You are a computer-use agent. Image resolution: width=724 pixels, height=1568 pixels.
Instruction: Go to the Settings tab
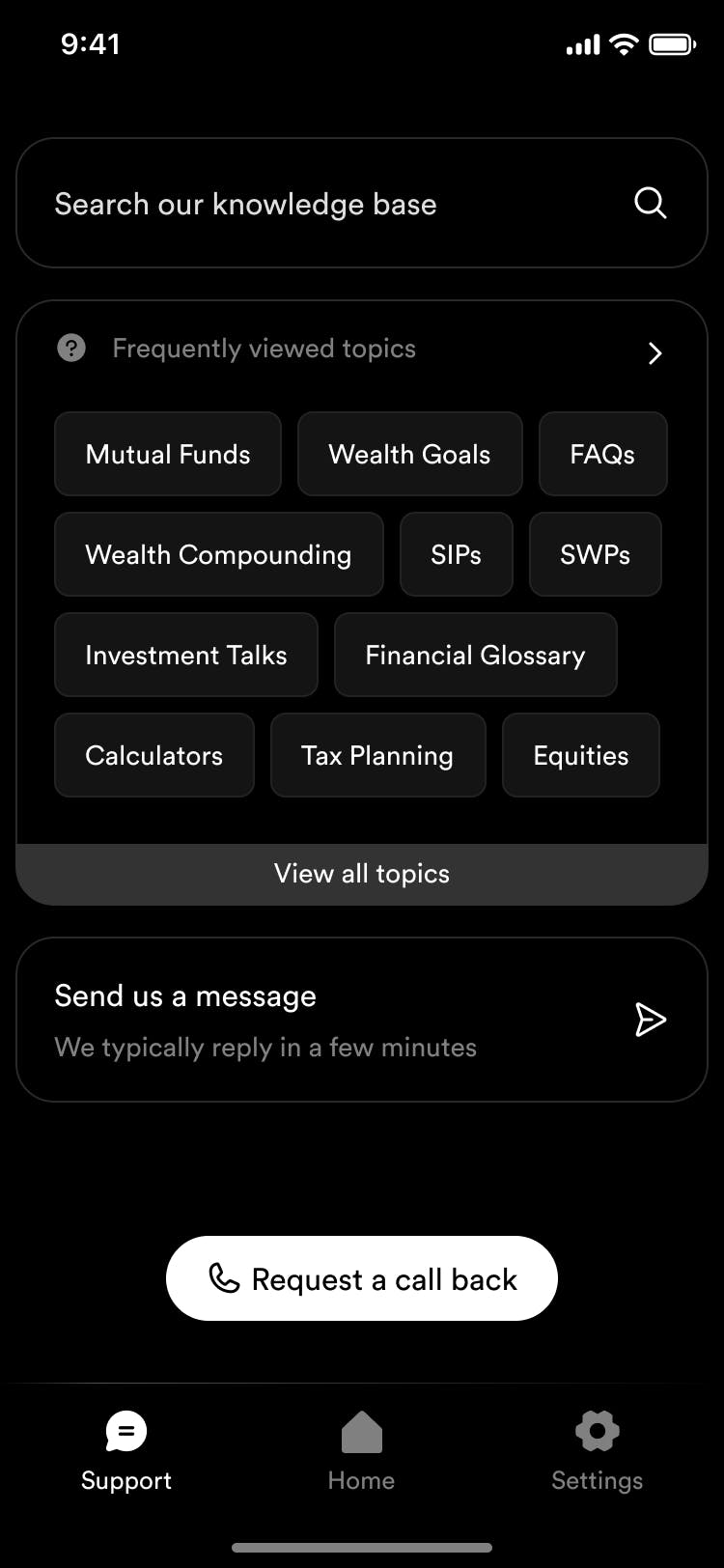[598, 1451]
